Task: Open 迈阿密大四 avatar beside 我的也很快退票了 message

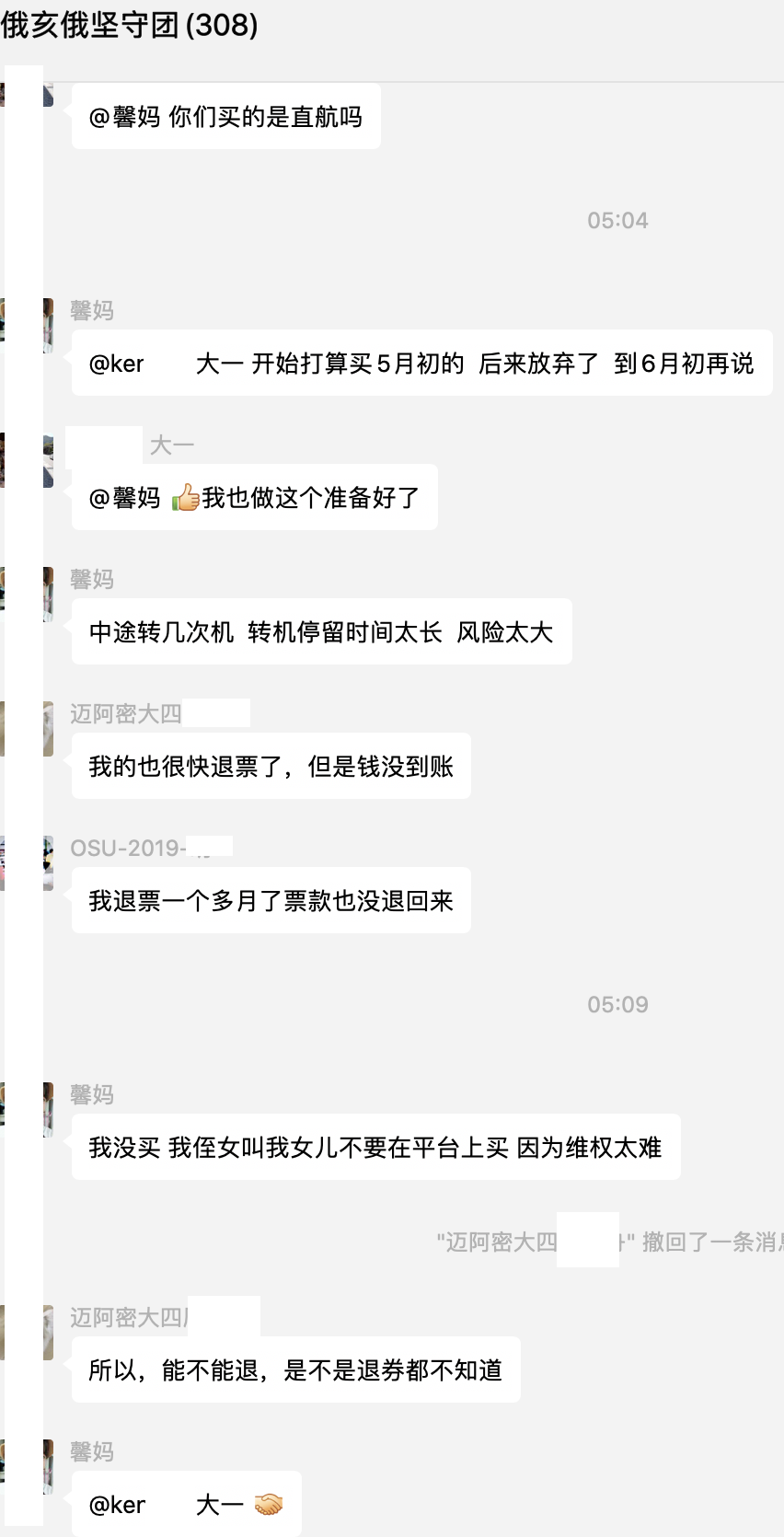Action: tap(48, 729)
